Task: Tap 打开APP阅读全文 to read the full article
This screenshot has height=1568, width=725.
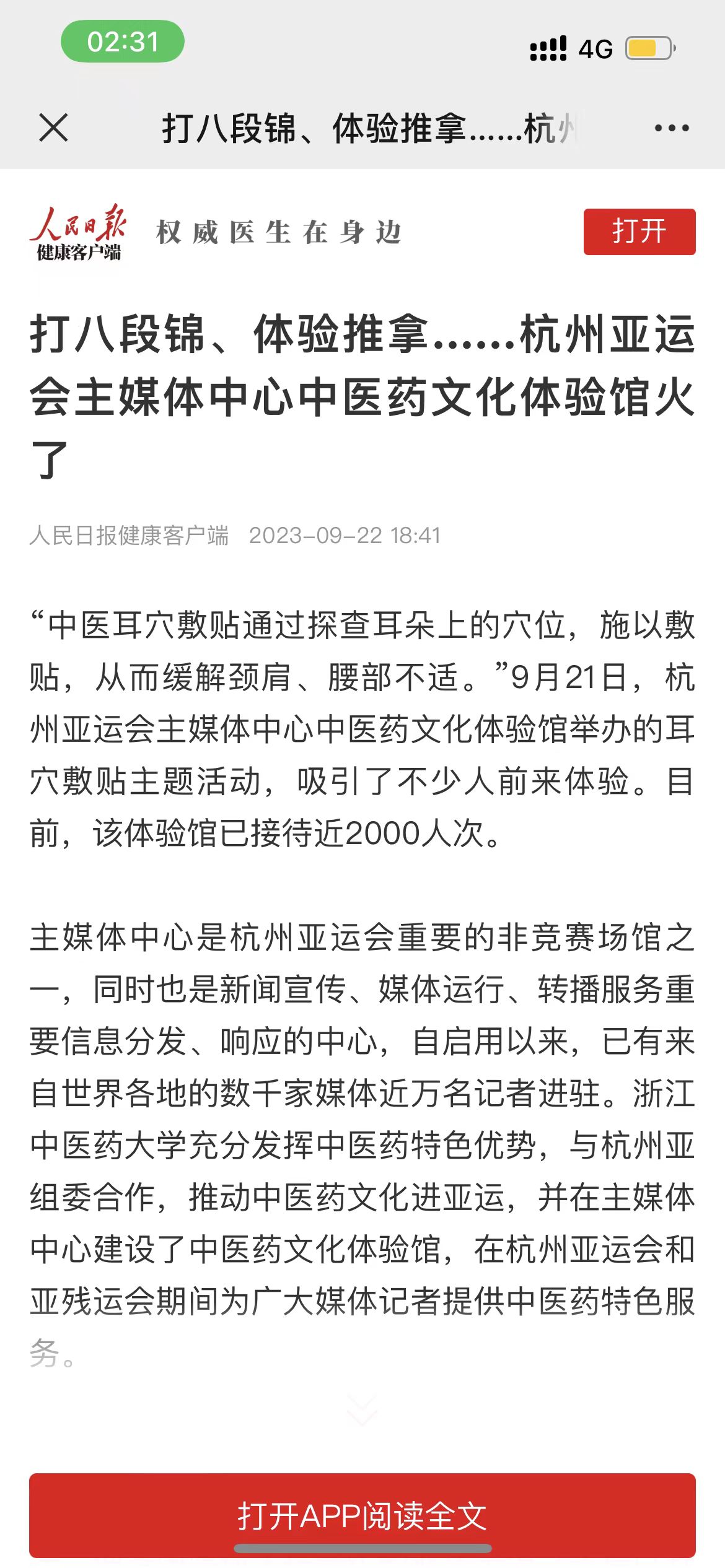Action: [x=362, y=1515]
